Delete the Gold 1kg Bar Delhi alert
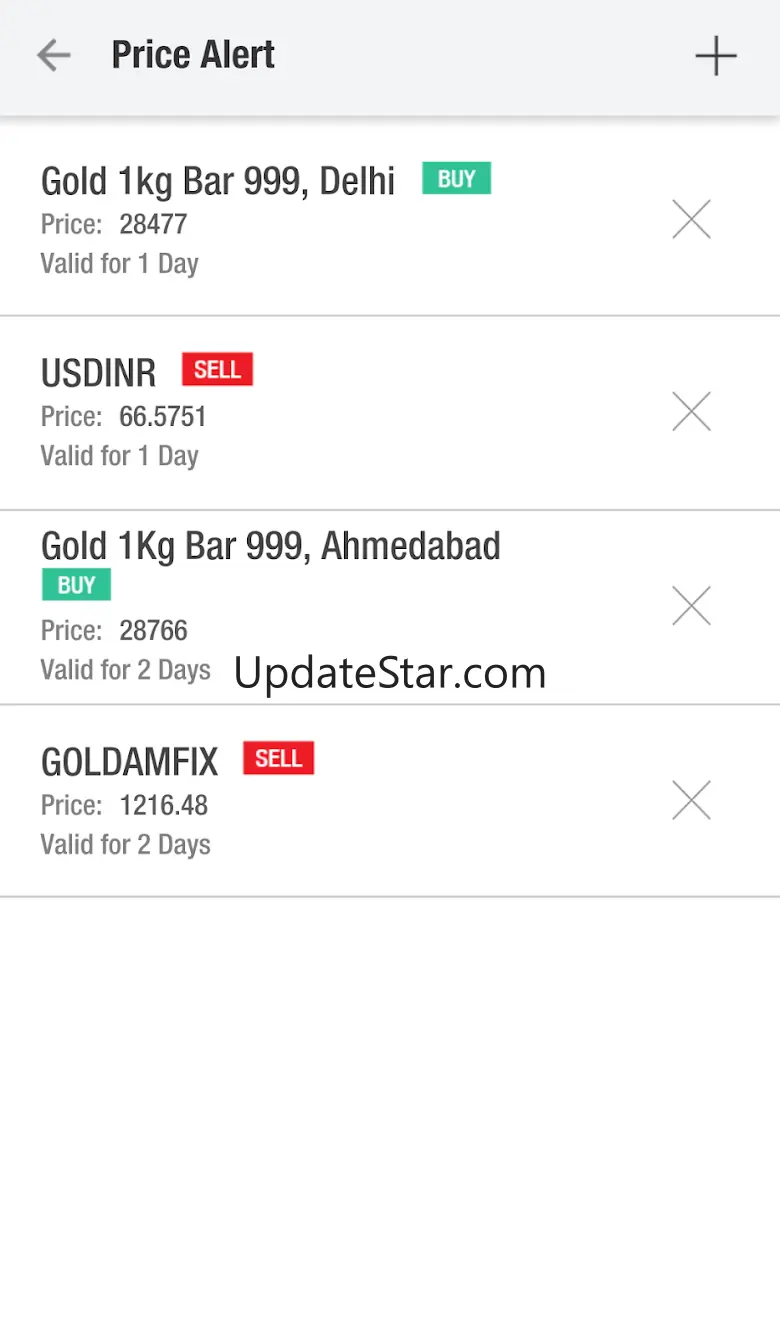Image resolution: width=780 pixels, height=1339 pixels. coord(691,219)
